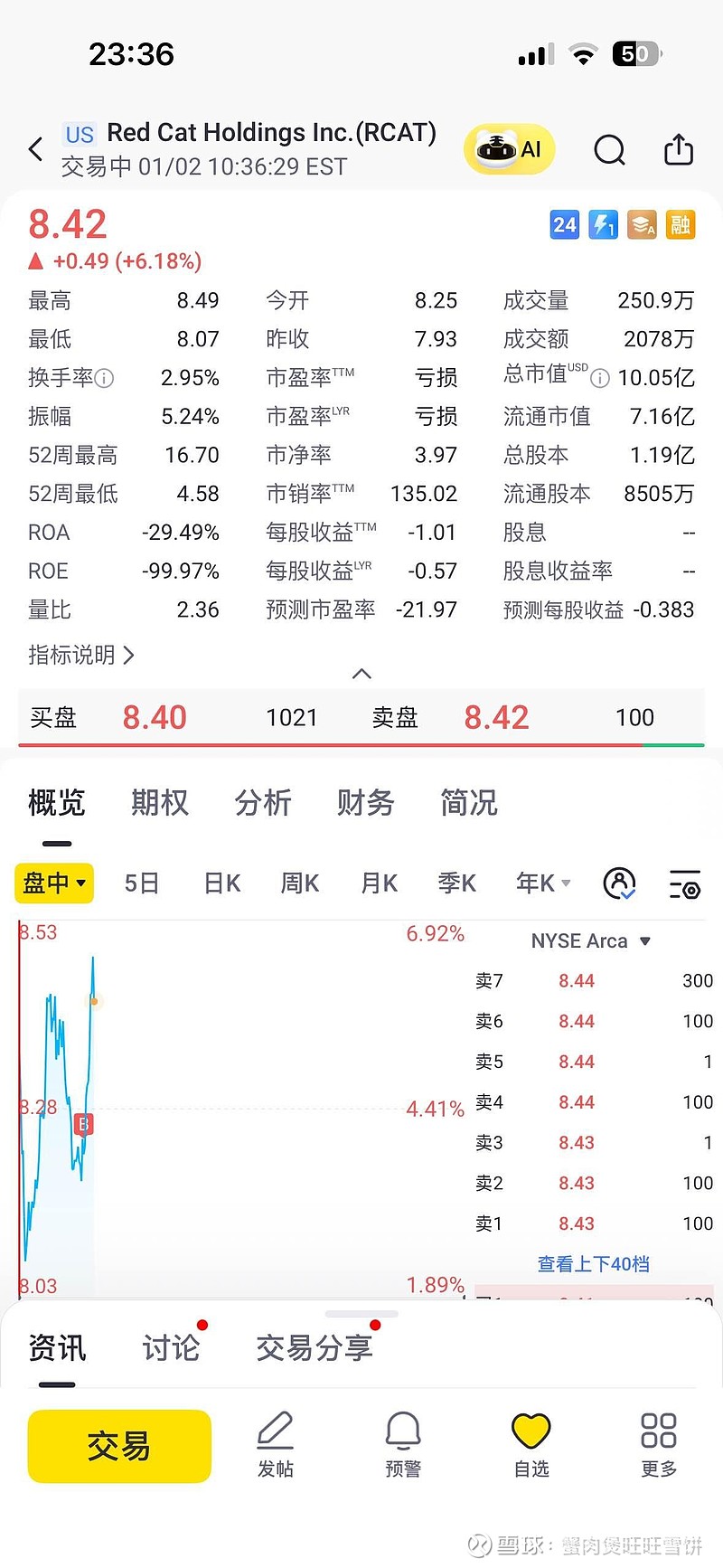
Task: Switch to the 简况 tab
Action: pyautogui.click(x=469, y=802)
